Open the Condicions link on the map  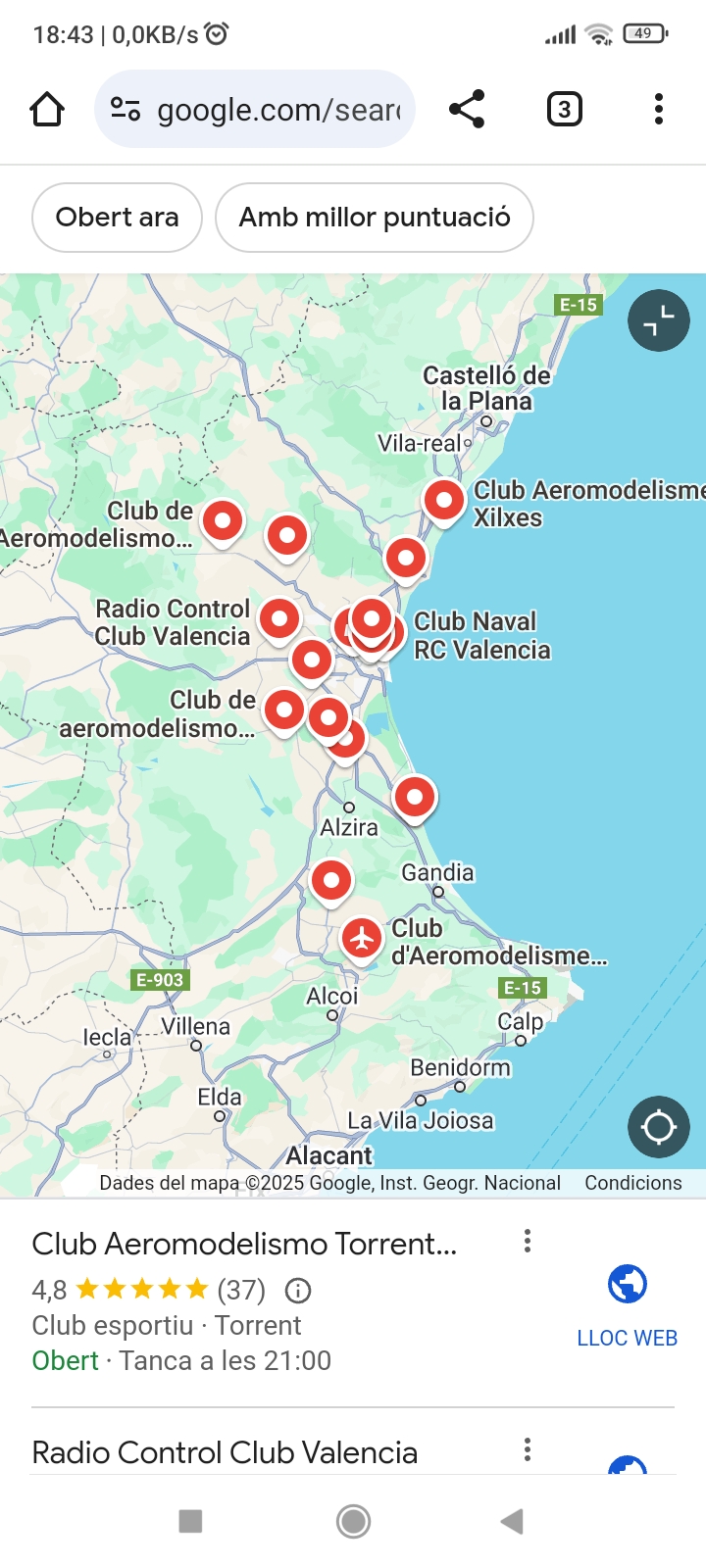click(x=632, y=1183)
